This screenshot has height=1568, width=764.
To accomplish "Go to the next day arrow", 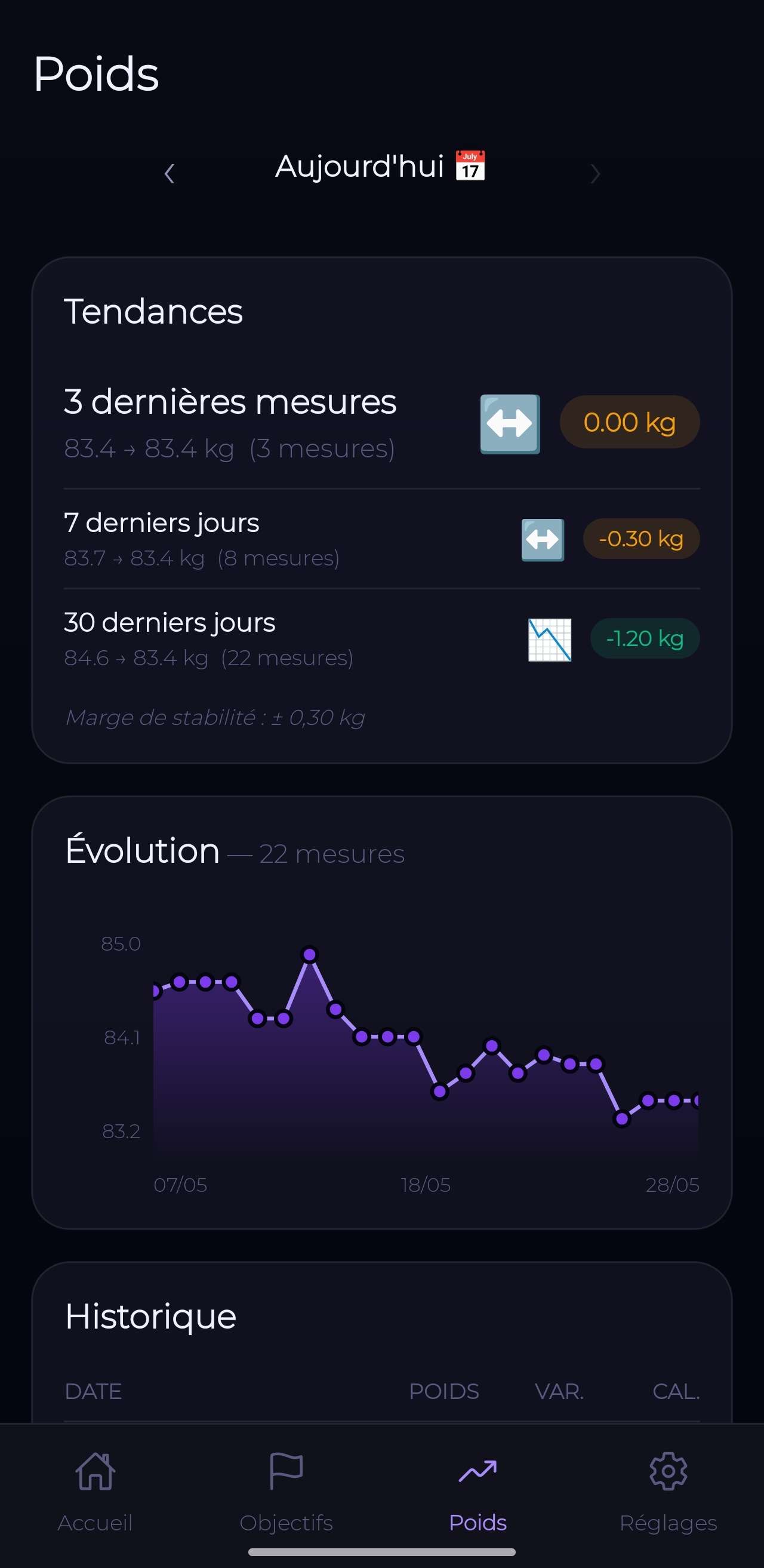I will click(x=595, y=174).
